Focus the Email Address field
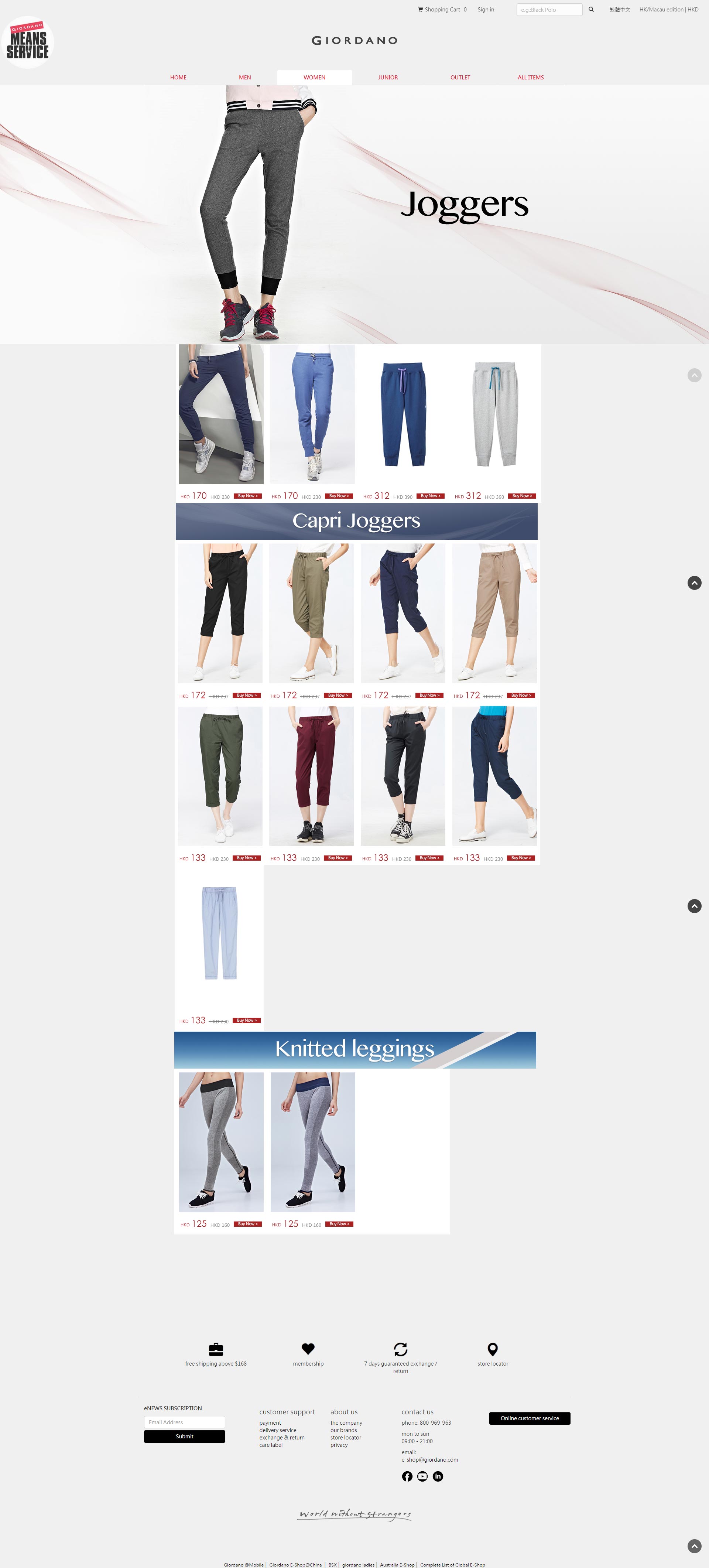This screenshot has width=709, height=1568. pos(184,1422)
